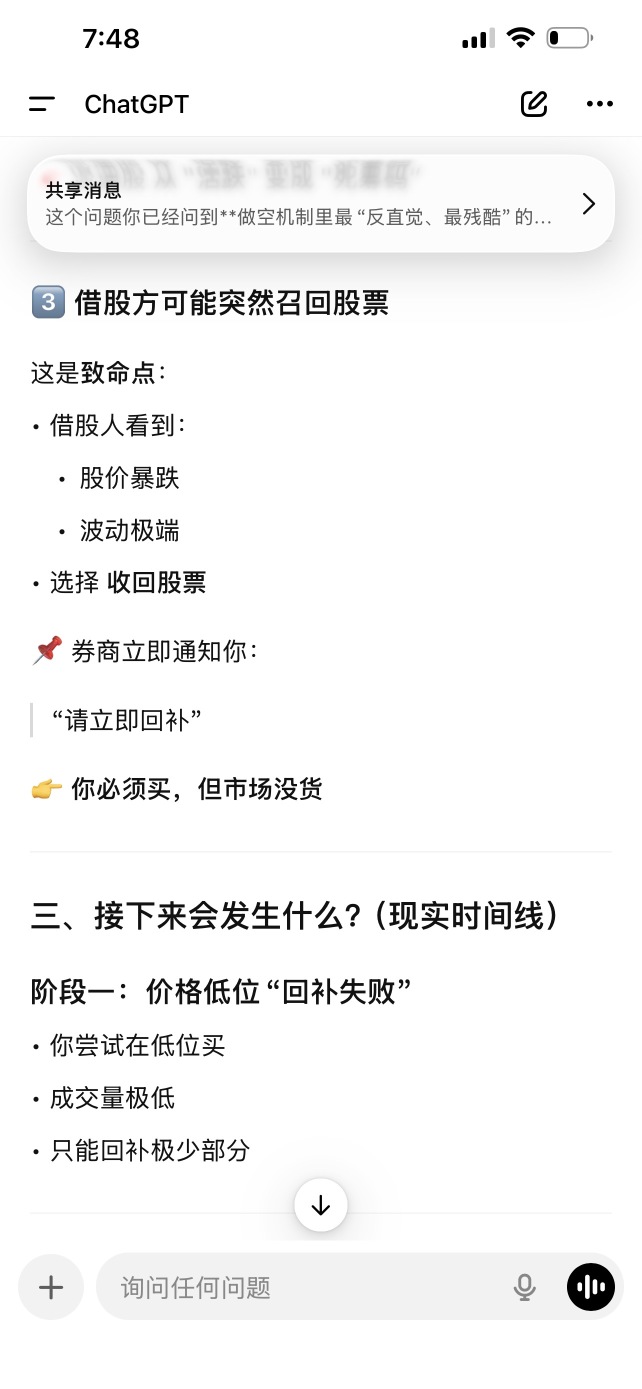This screenshot has height=1389, width=642.
Task: Tap the microphone dictation icon
Action: (x=524, y=1287)
